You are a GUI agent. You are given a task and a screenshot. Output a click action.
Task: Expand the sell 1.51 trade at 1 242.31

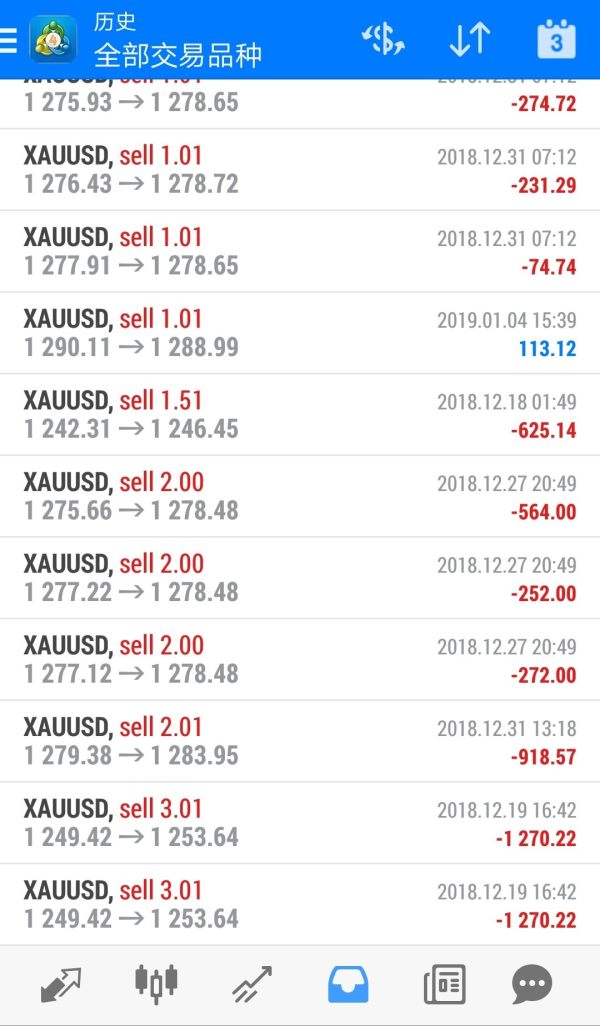(300, 415)
